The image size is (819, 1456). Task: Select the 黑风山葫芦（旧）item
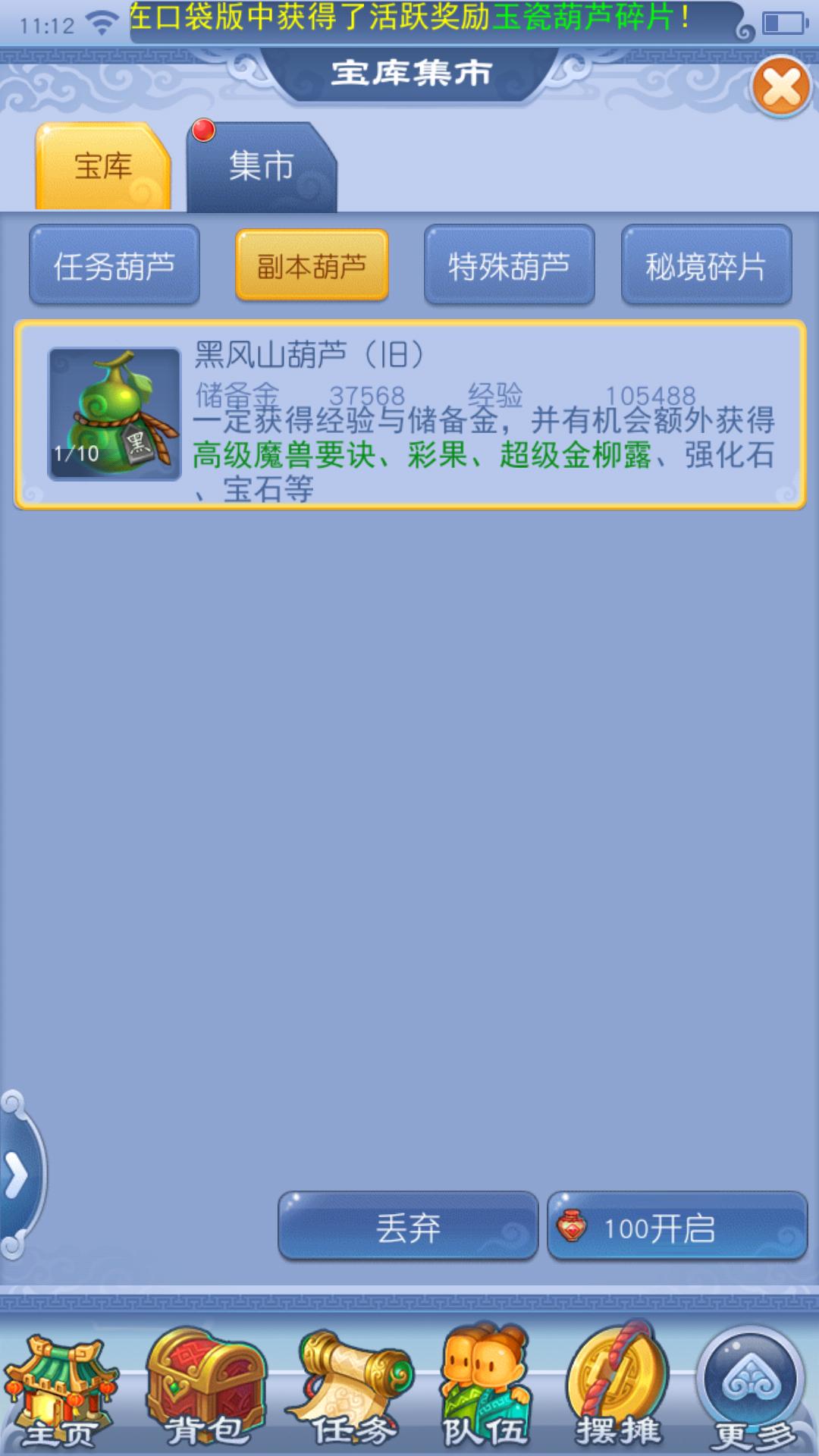point(409,415)
